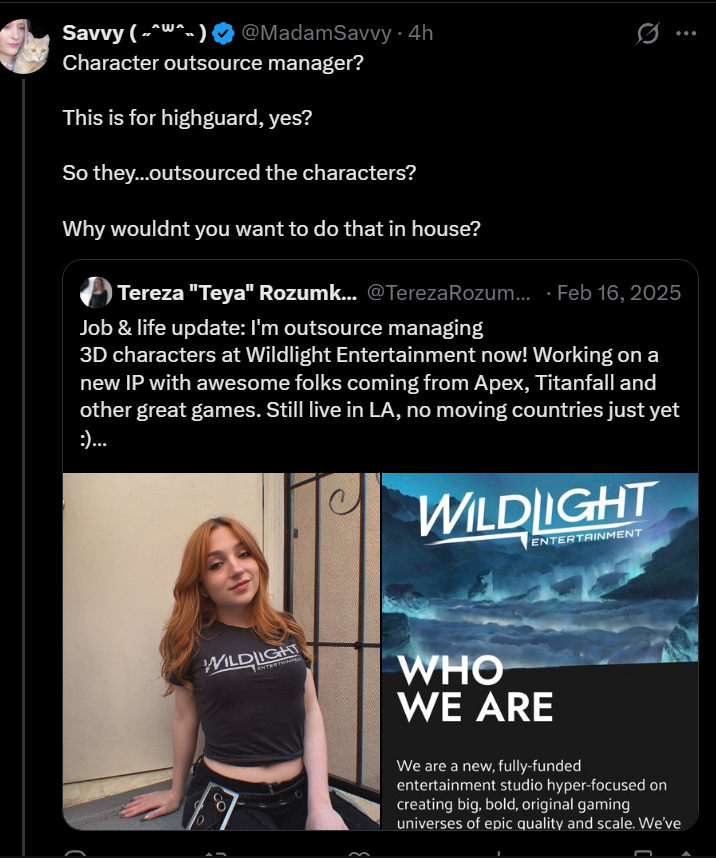Visit the @MadamSavvy handle
Screen dimensions: 716x858
click(316, 33)
